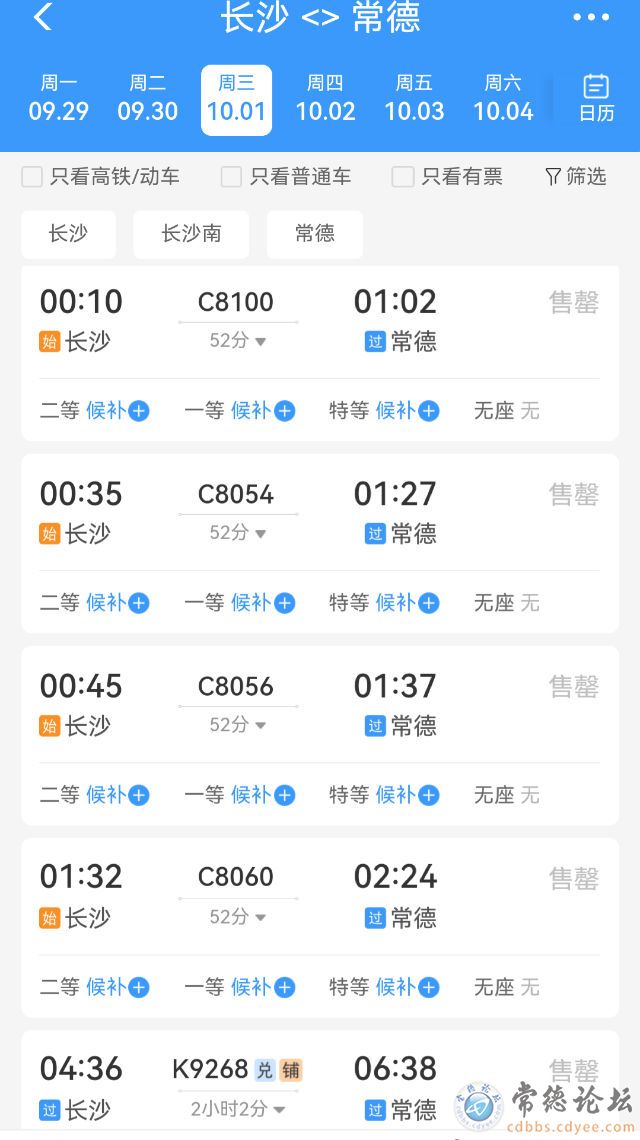
Task: Filter by 常德 station chip
Action: click(x=315, y=234)
